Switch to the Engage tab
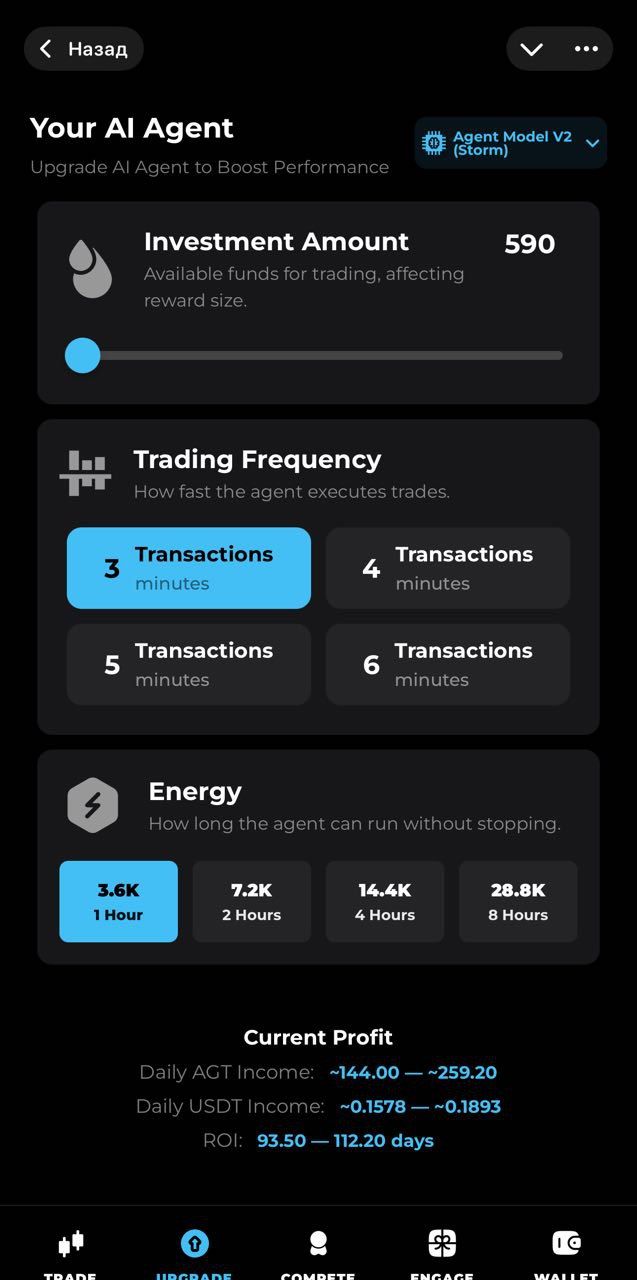This screenshot has width=637, height=1280. [442, 1250]
